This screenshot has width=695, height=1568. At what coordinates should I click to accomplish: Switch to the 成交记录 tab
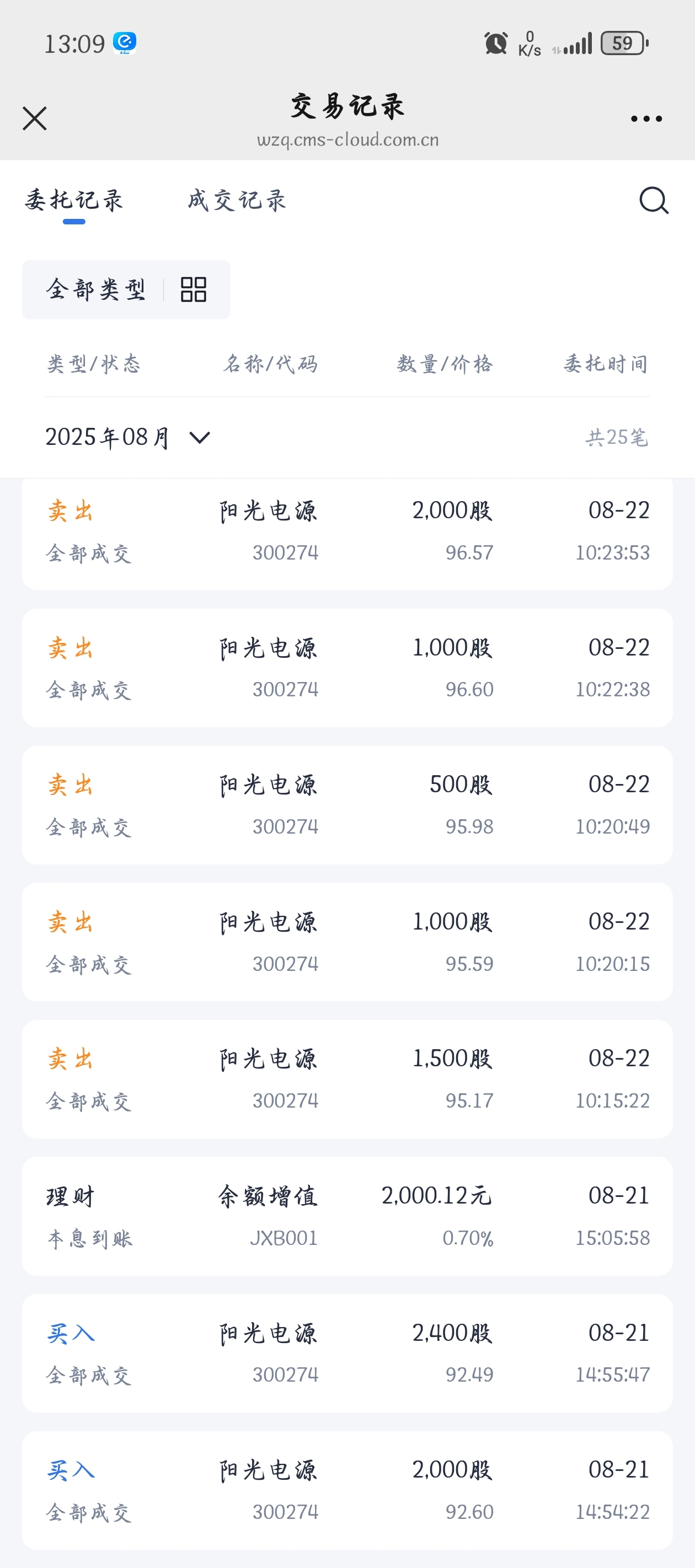click(x=237, y=200)
